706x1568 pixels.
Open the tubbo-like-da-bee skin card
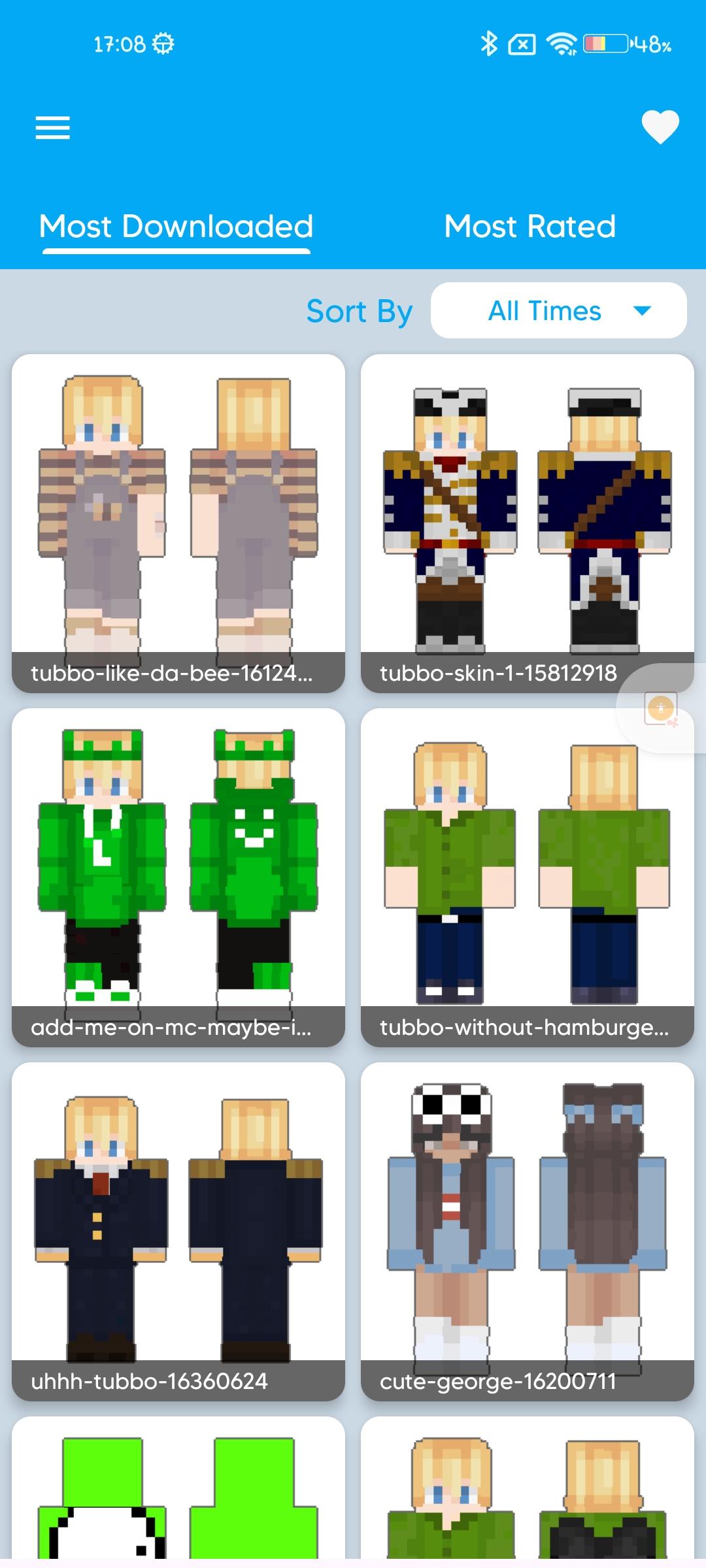pos(178,523)
